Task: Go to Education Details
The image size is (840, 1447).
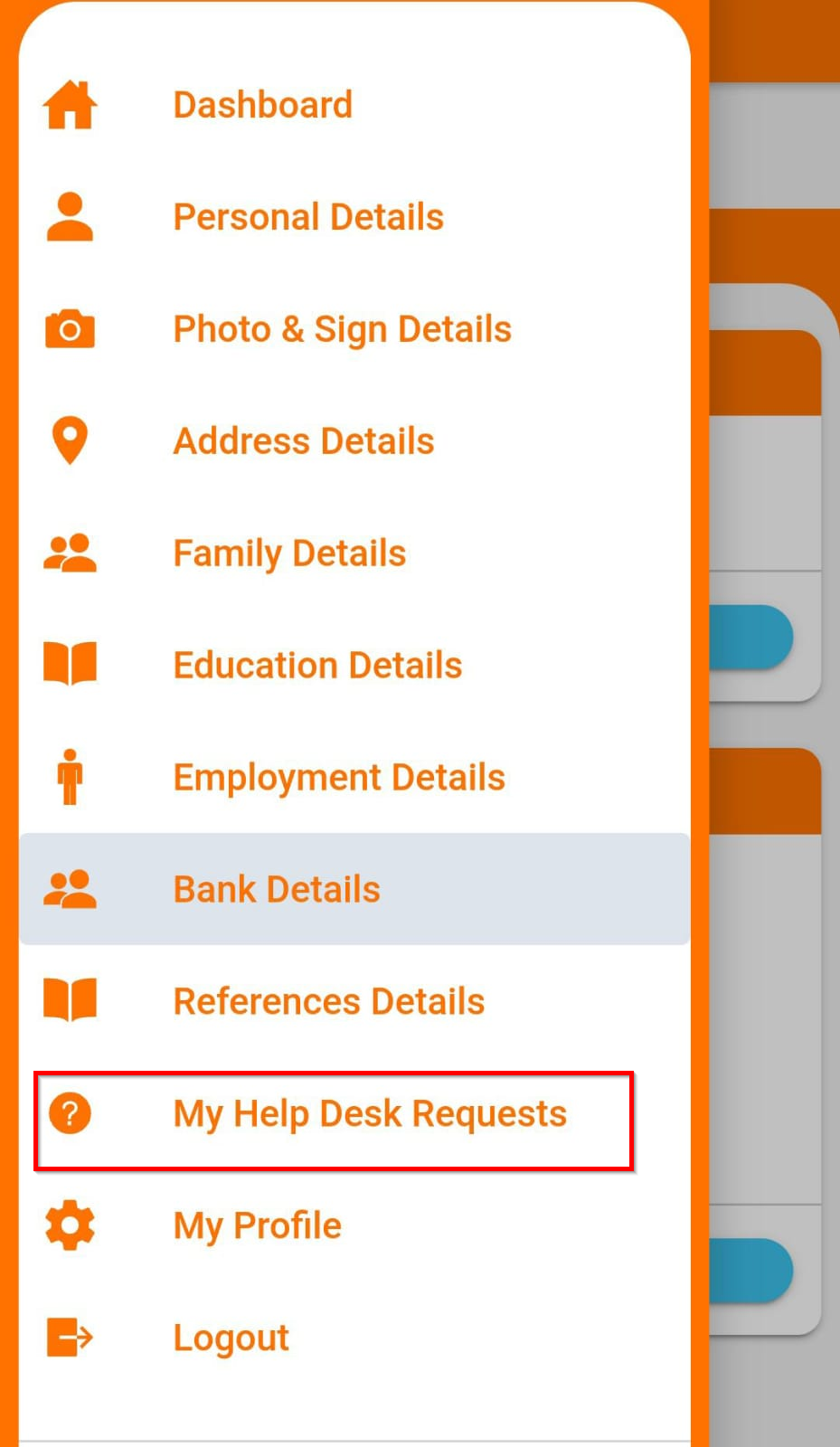Action: [x=317, y=666]
